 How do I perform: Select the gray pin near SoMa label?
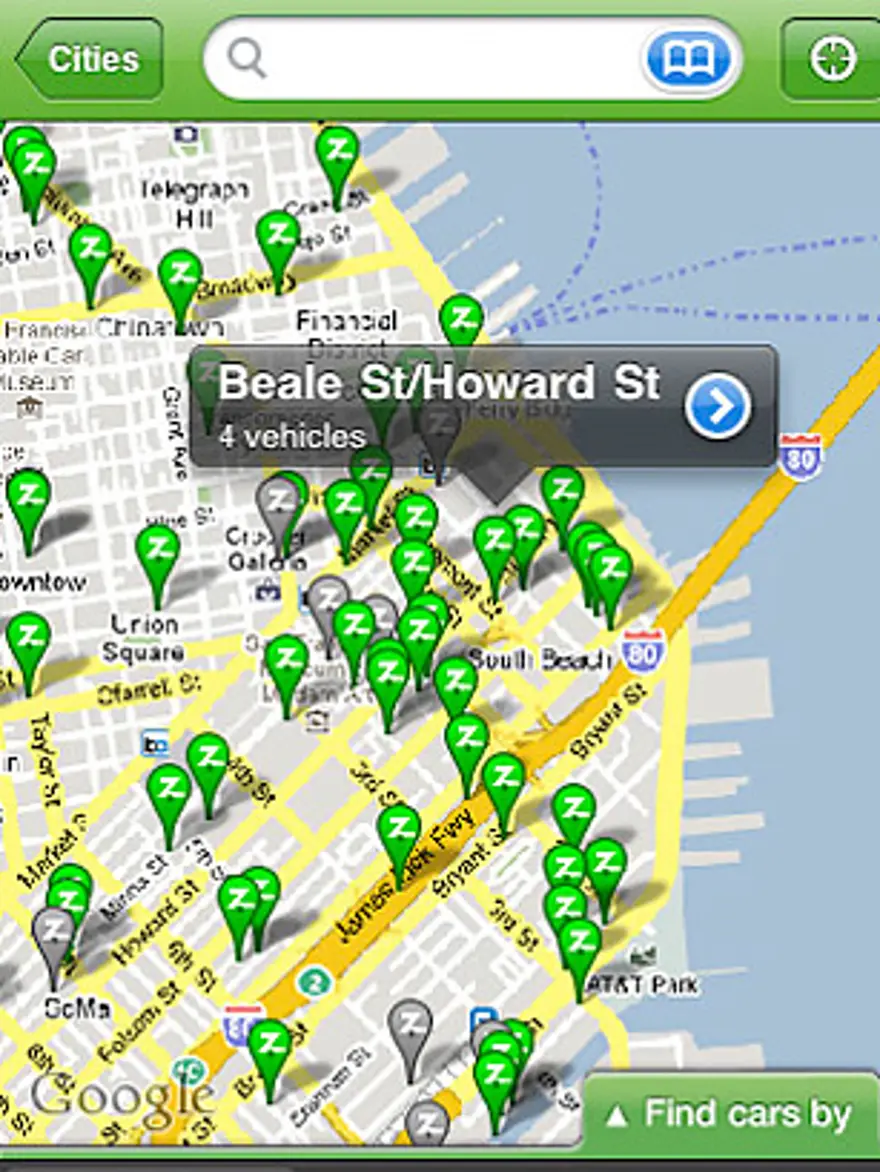pos(54,934)
